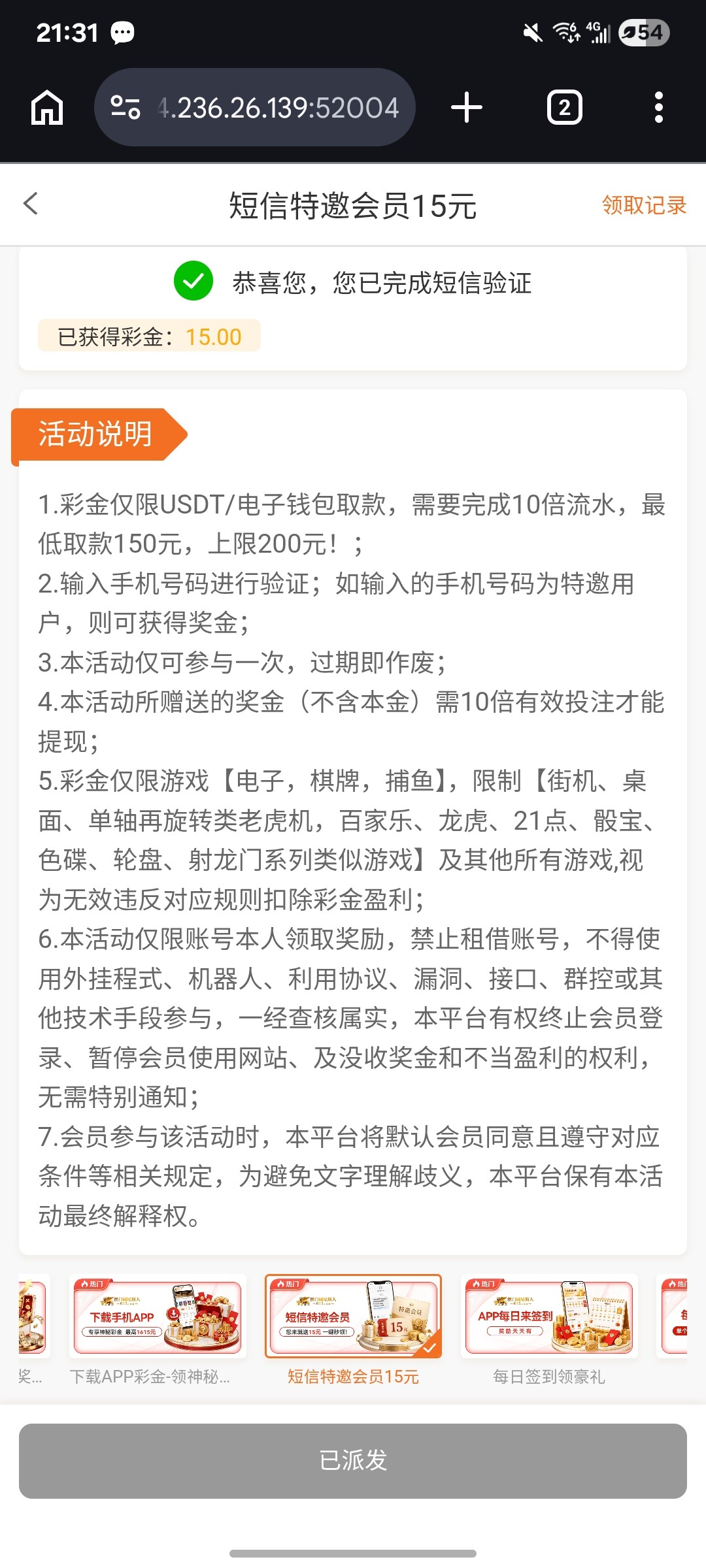Open the tab switcher showing 2 tabs
The width and height of the screenshot is (706, 1568).
[564, 108]
